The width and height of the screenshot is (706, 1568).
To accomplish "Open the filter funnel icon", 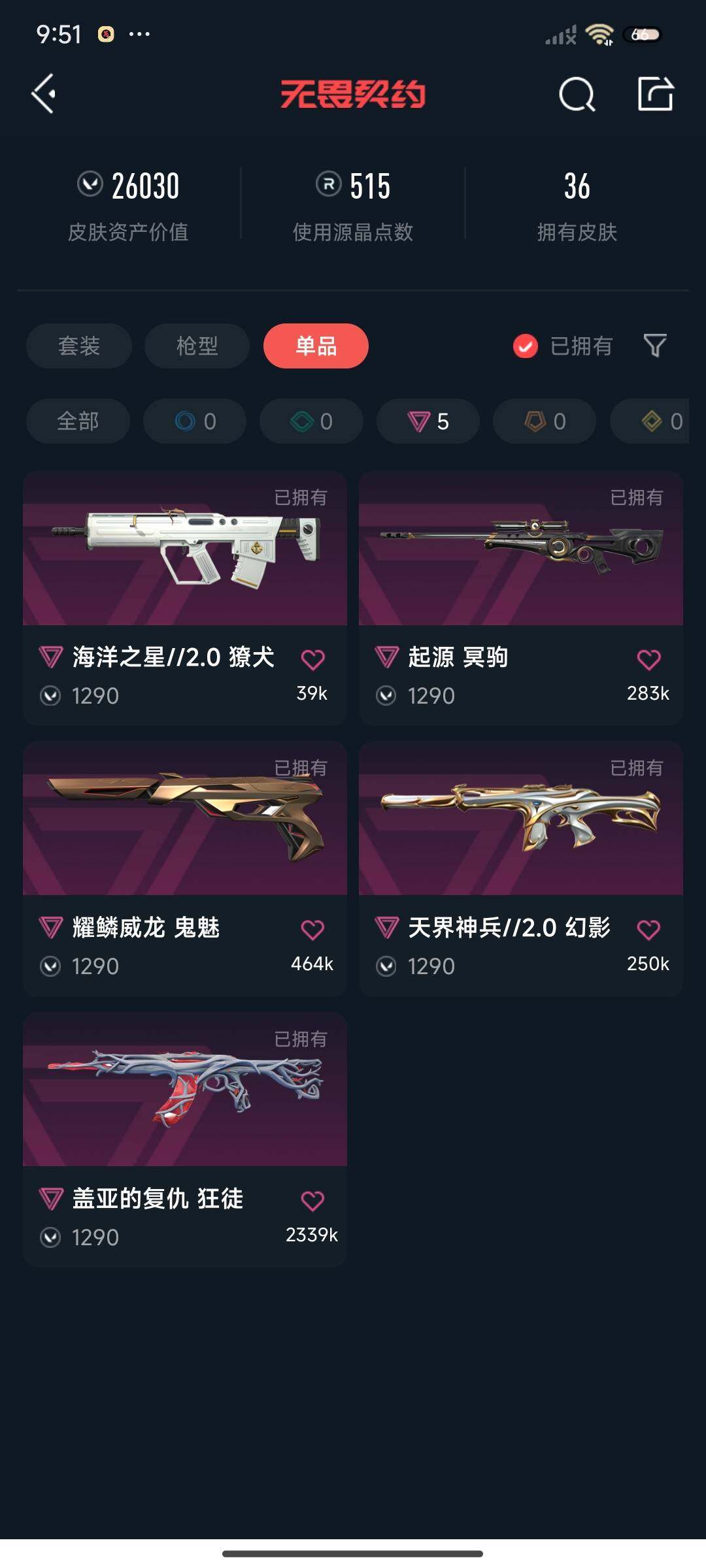I will coord(655,346).
